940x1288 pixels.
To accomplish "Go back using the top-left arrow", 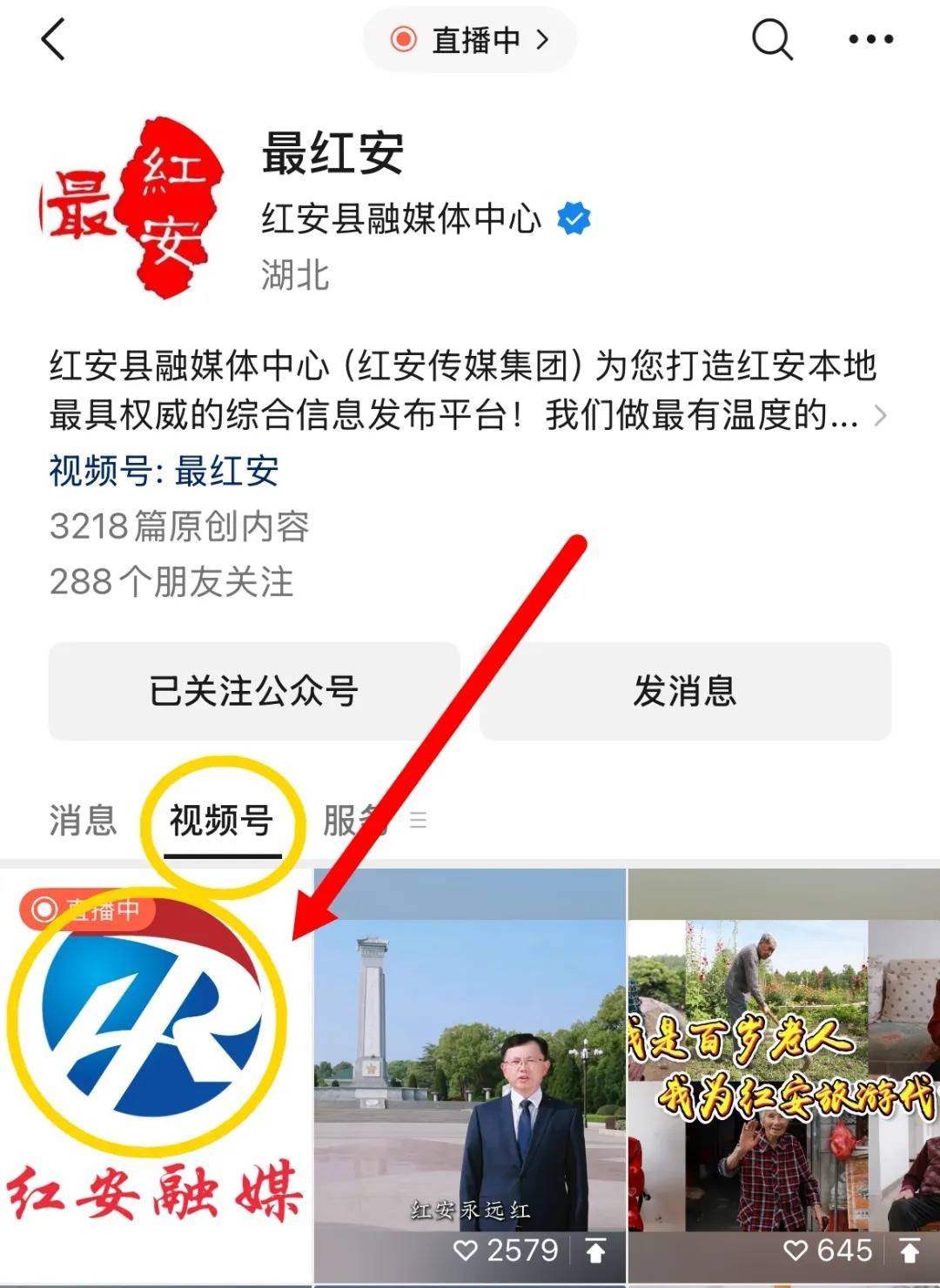I will (x=54, y=40).
